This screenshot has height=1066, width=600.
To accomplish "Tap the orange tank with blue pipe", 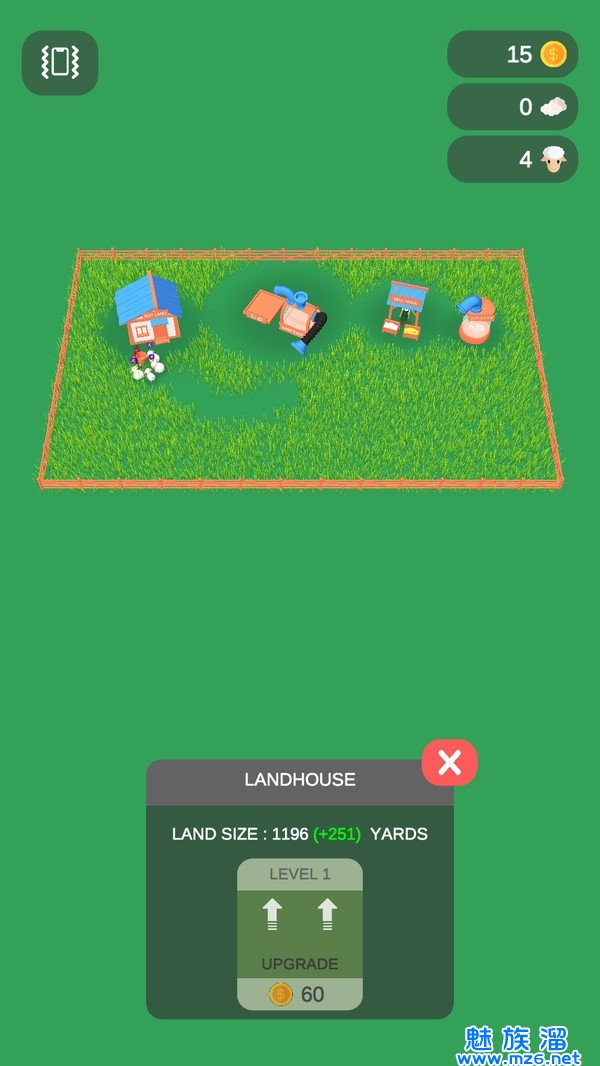I will 477,320.
